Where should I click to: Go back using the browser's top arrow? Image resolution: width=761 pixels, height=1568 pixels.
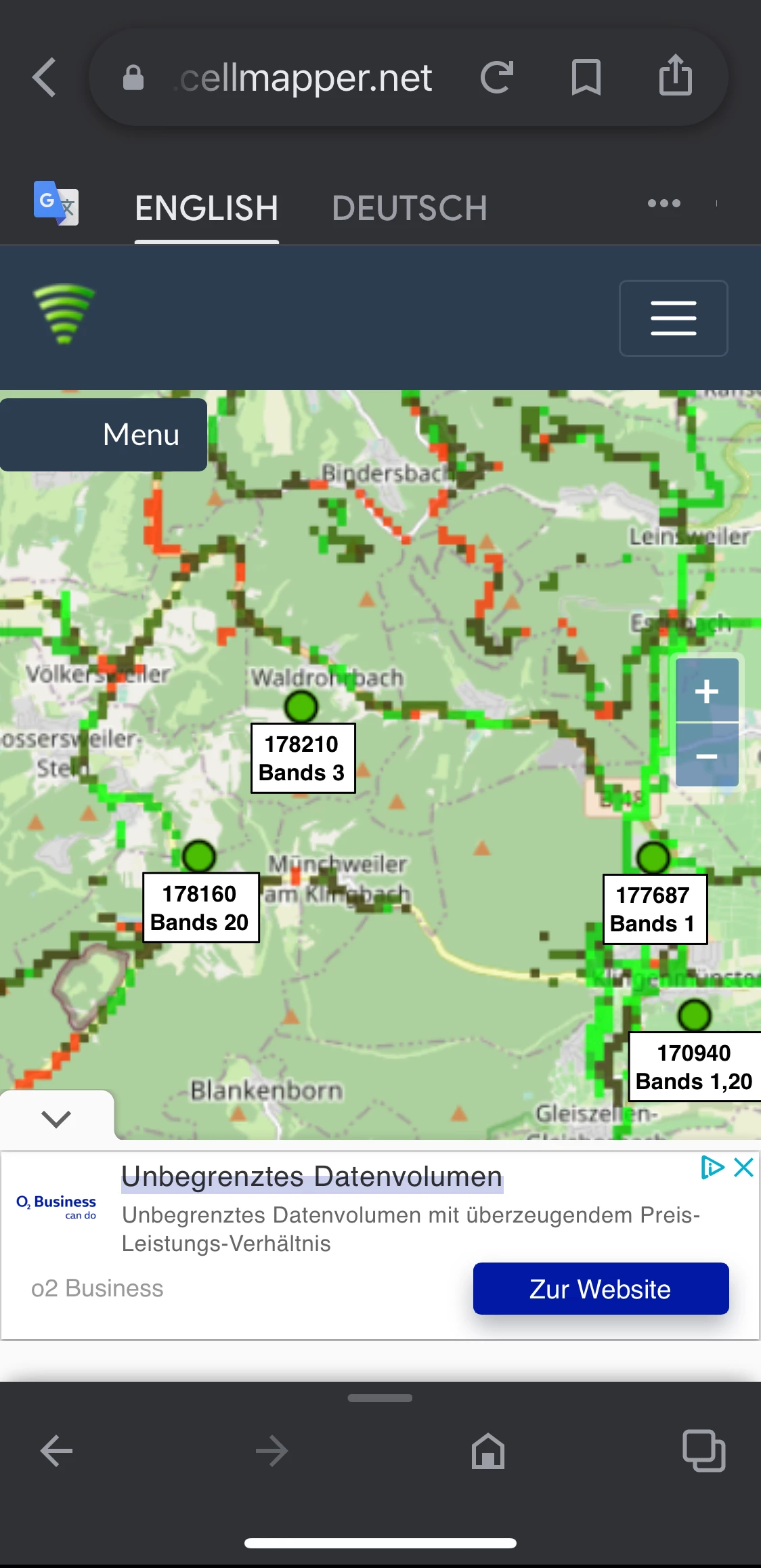(45, 77)
